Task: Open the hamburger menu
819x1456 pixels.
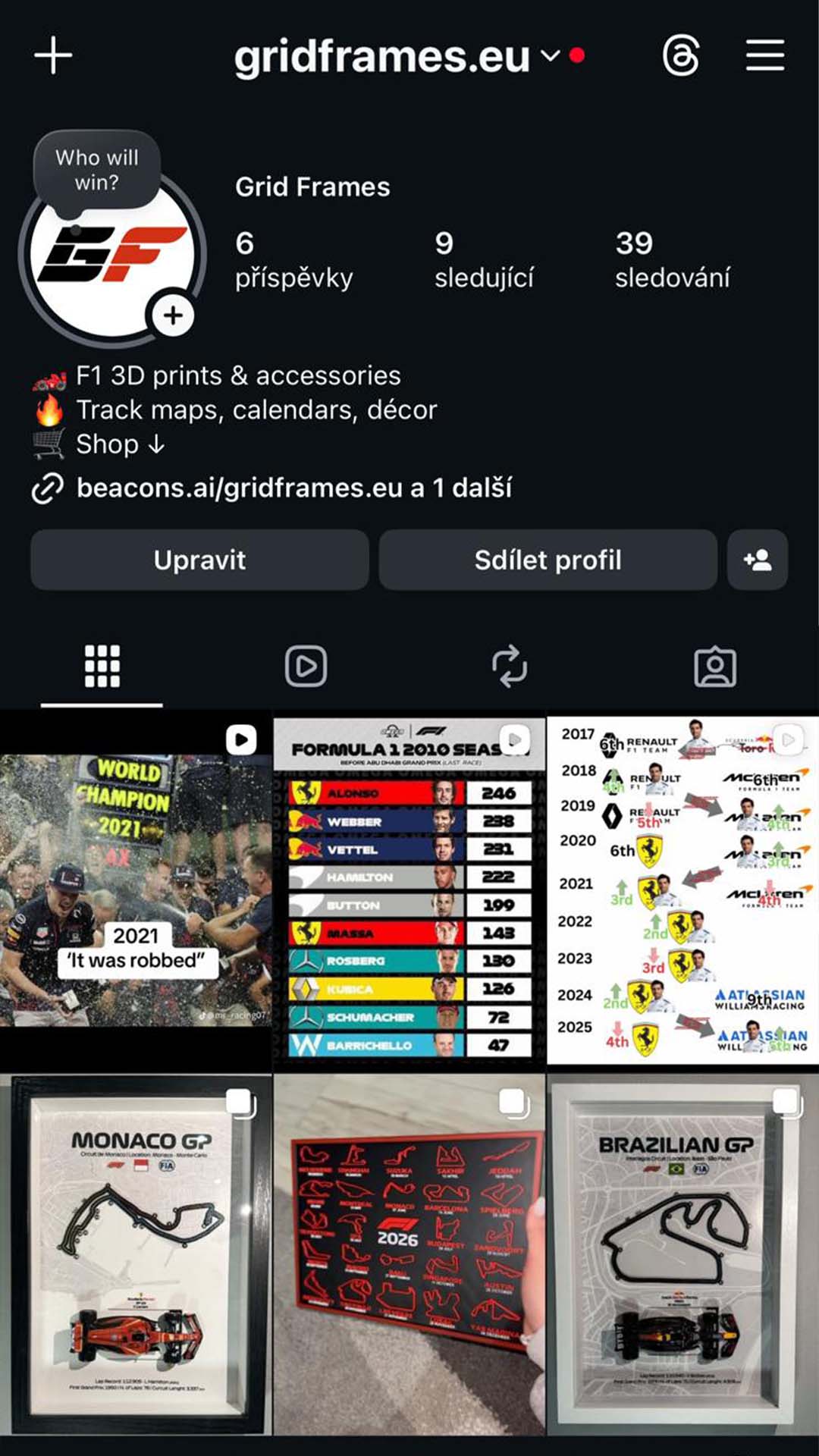Action: tap(764, 55)
